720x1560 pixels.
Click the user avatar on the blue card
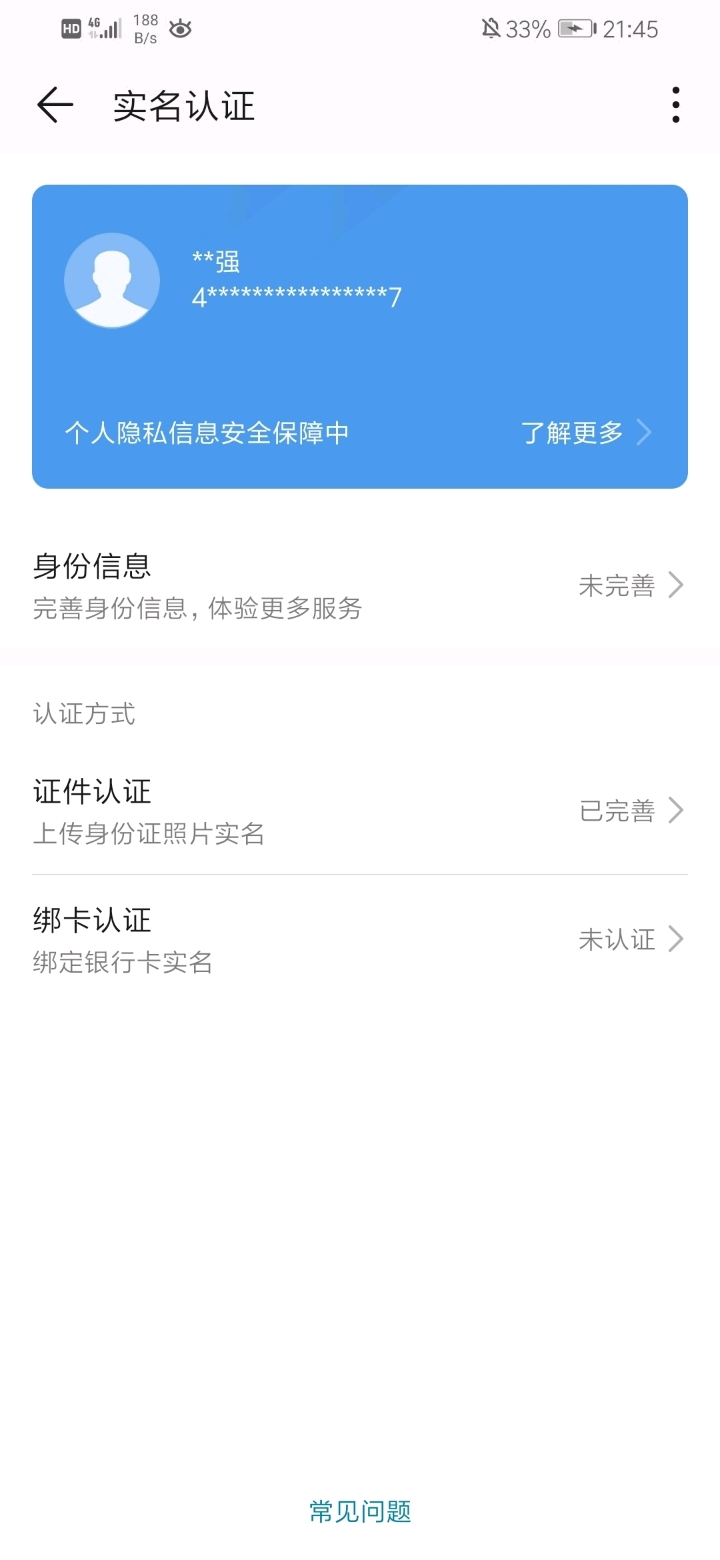point(112,280)
